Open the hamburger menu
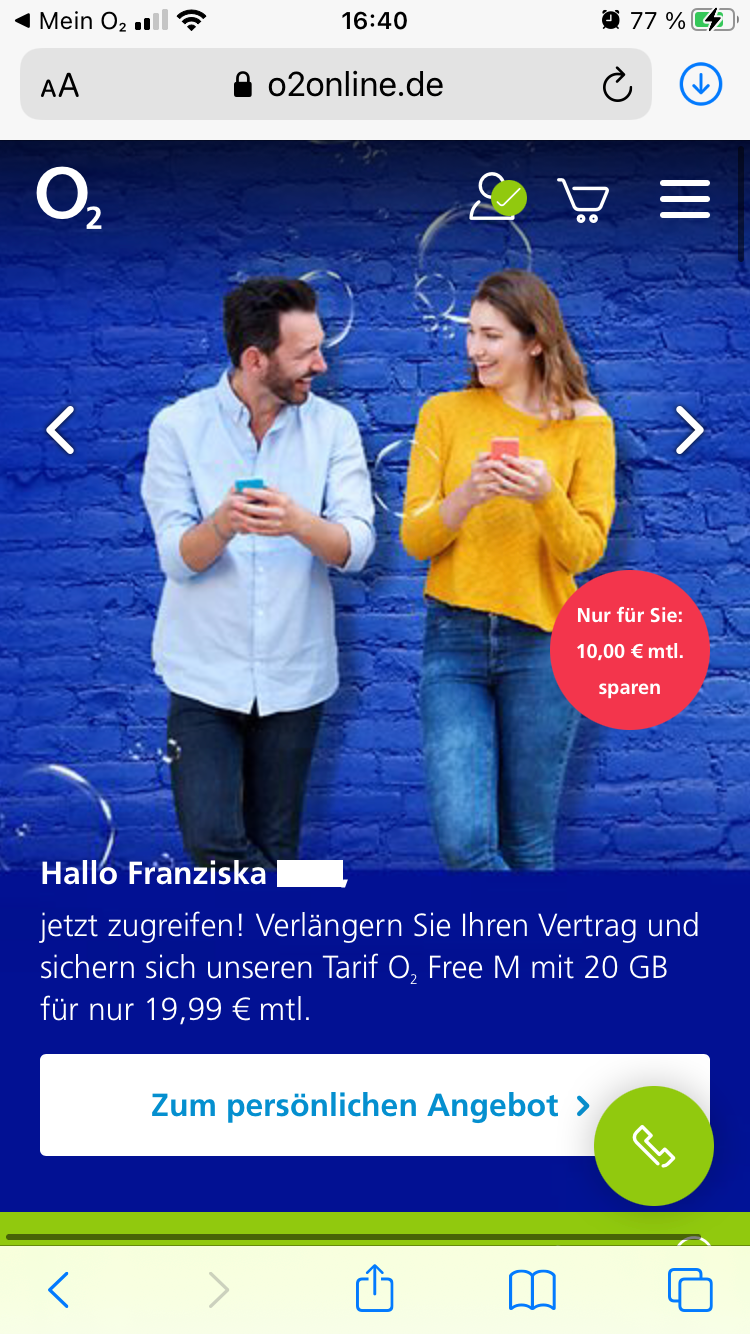The image size is (750, 1334). [x=685, y=199]
